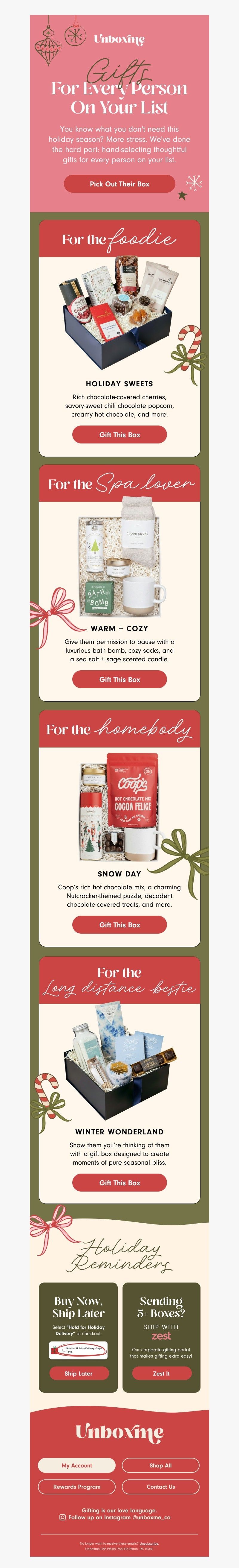Viewport: 239px width, 1568px height.
Task: Tap the Pick Out Their Box button
Action: click(119, 184)
